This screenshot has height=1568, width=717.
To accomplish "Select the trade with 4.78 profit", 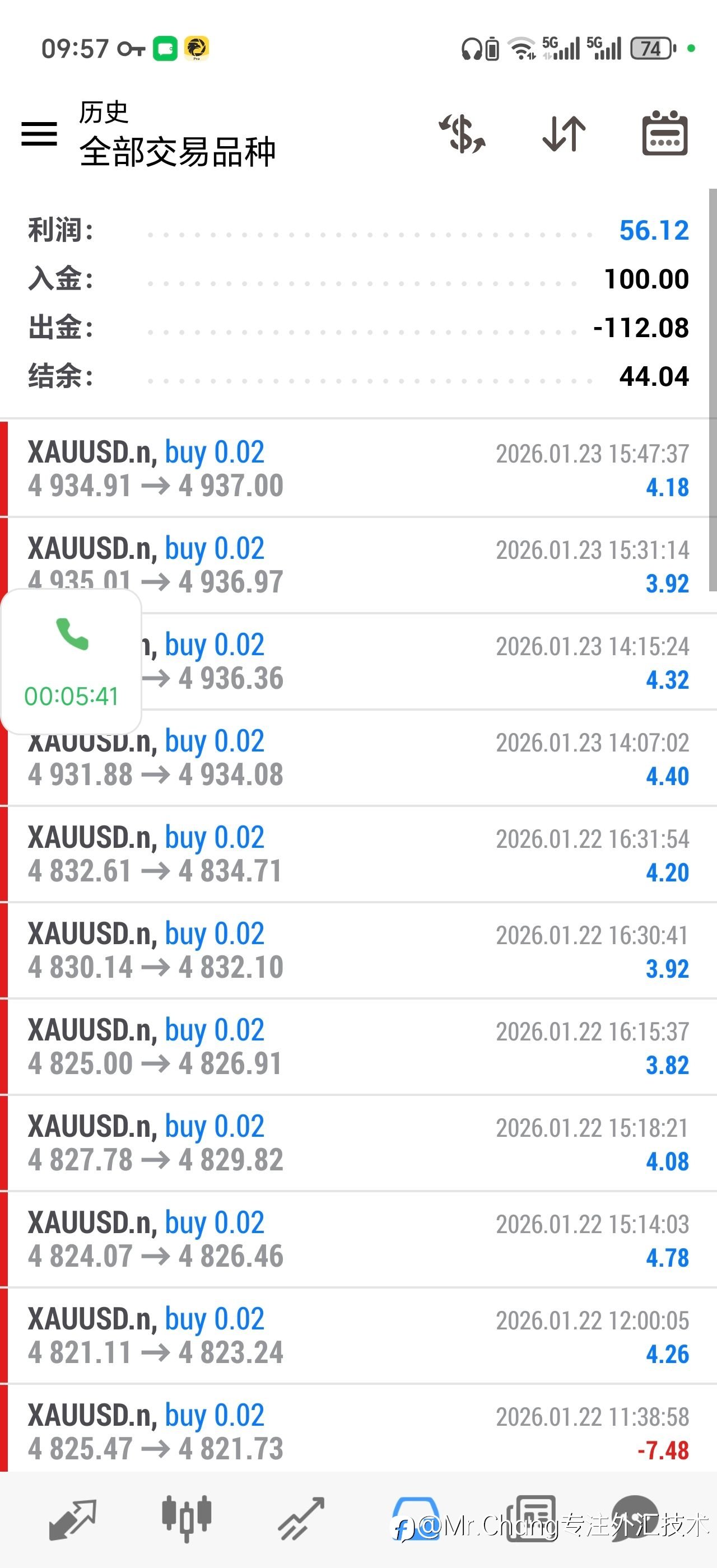I will click(x=359, y=1239).
